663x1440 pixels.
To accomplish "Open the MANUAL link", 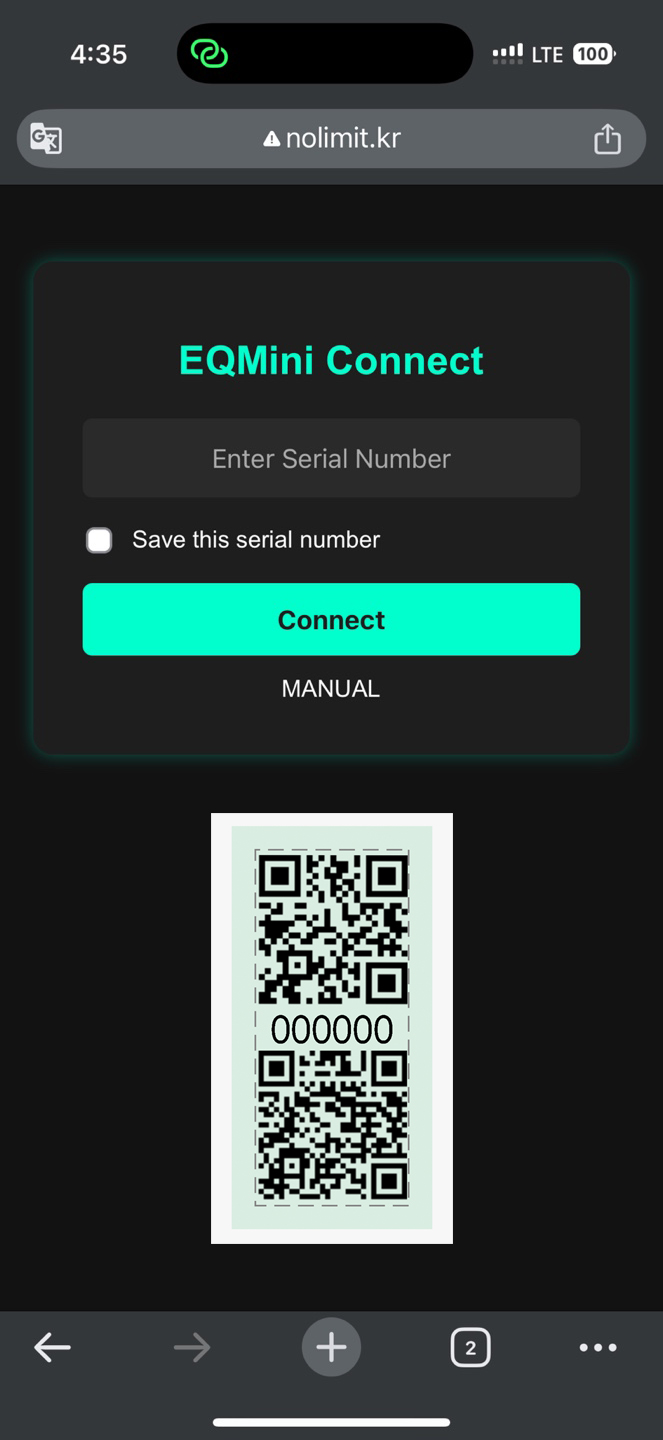I will coord(331,689).
